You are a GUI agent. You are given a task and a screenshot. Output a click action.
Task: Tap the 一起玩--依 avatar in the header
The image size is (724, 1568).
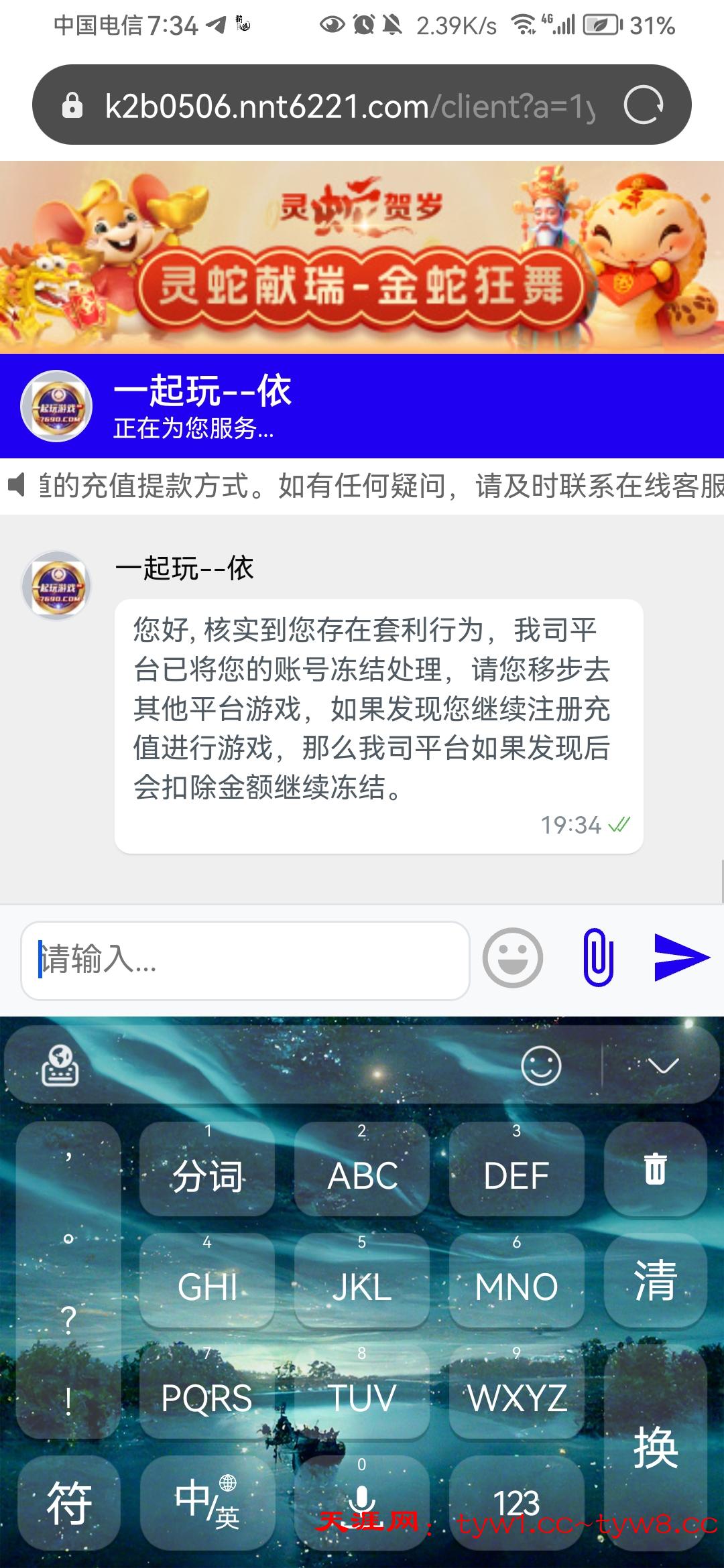tap(58, 405)
